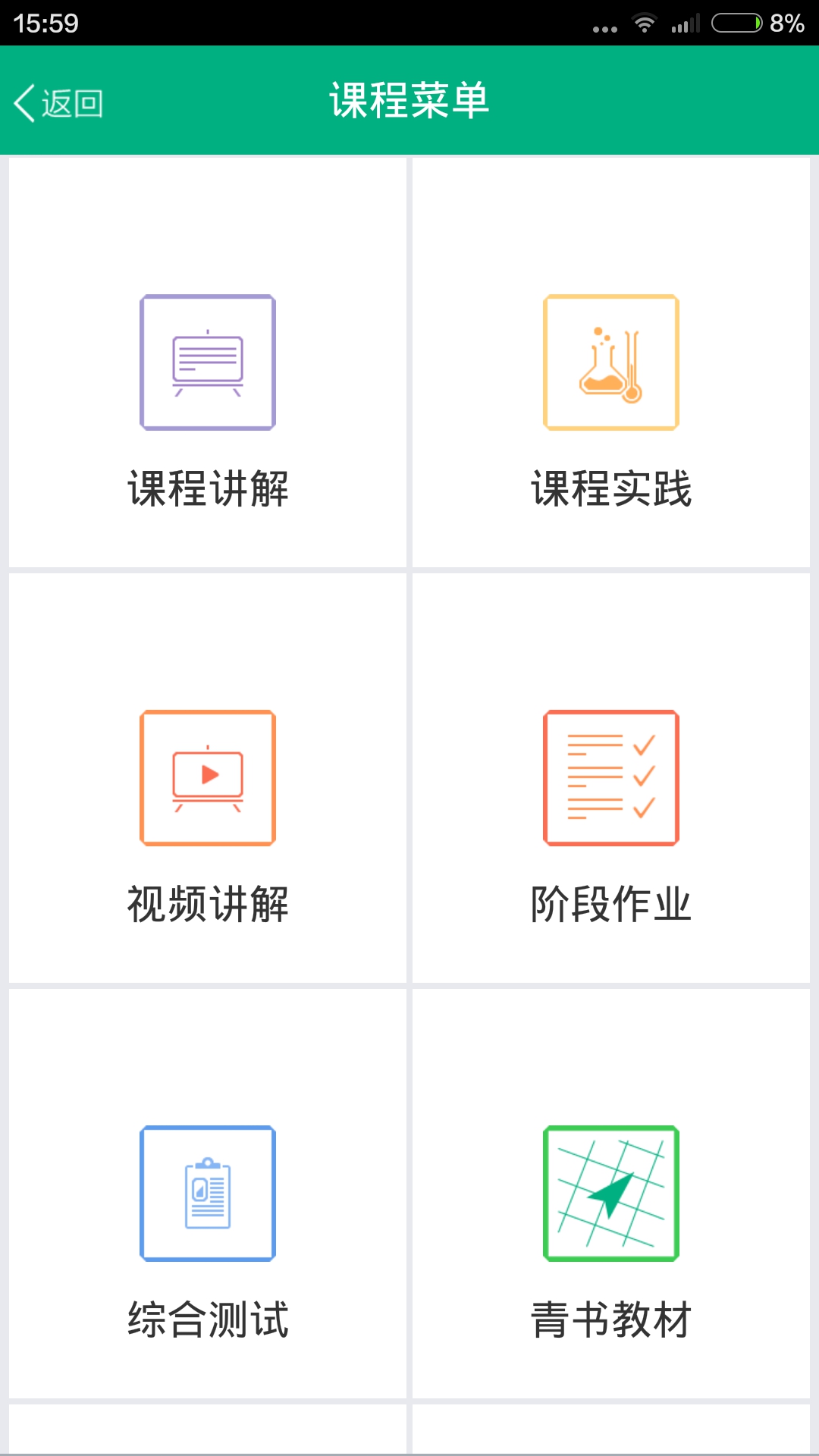Open the 阶段作业 stage homework label
Screen dimensions: 819x1456
[x=611, y=902]
